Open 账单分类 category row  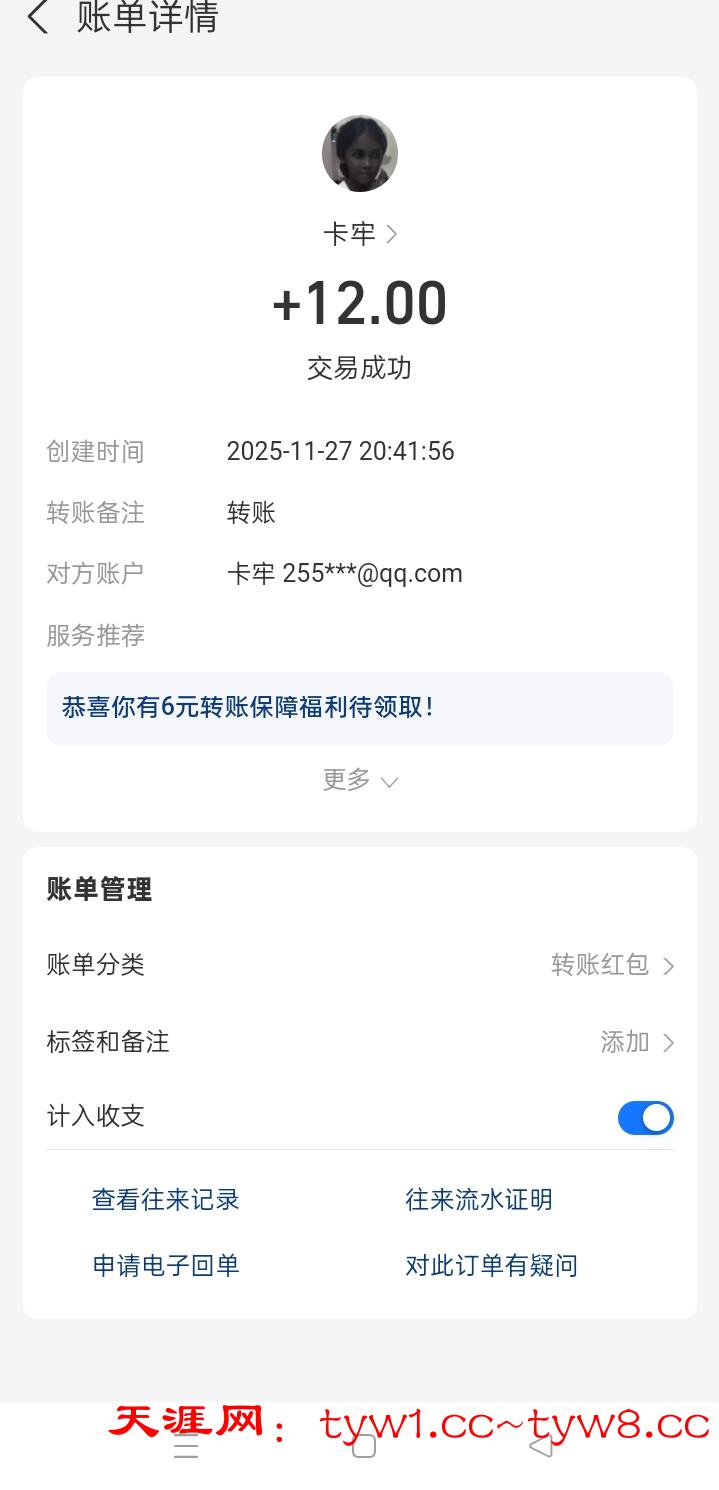359,965
